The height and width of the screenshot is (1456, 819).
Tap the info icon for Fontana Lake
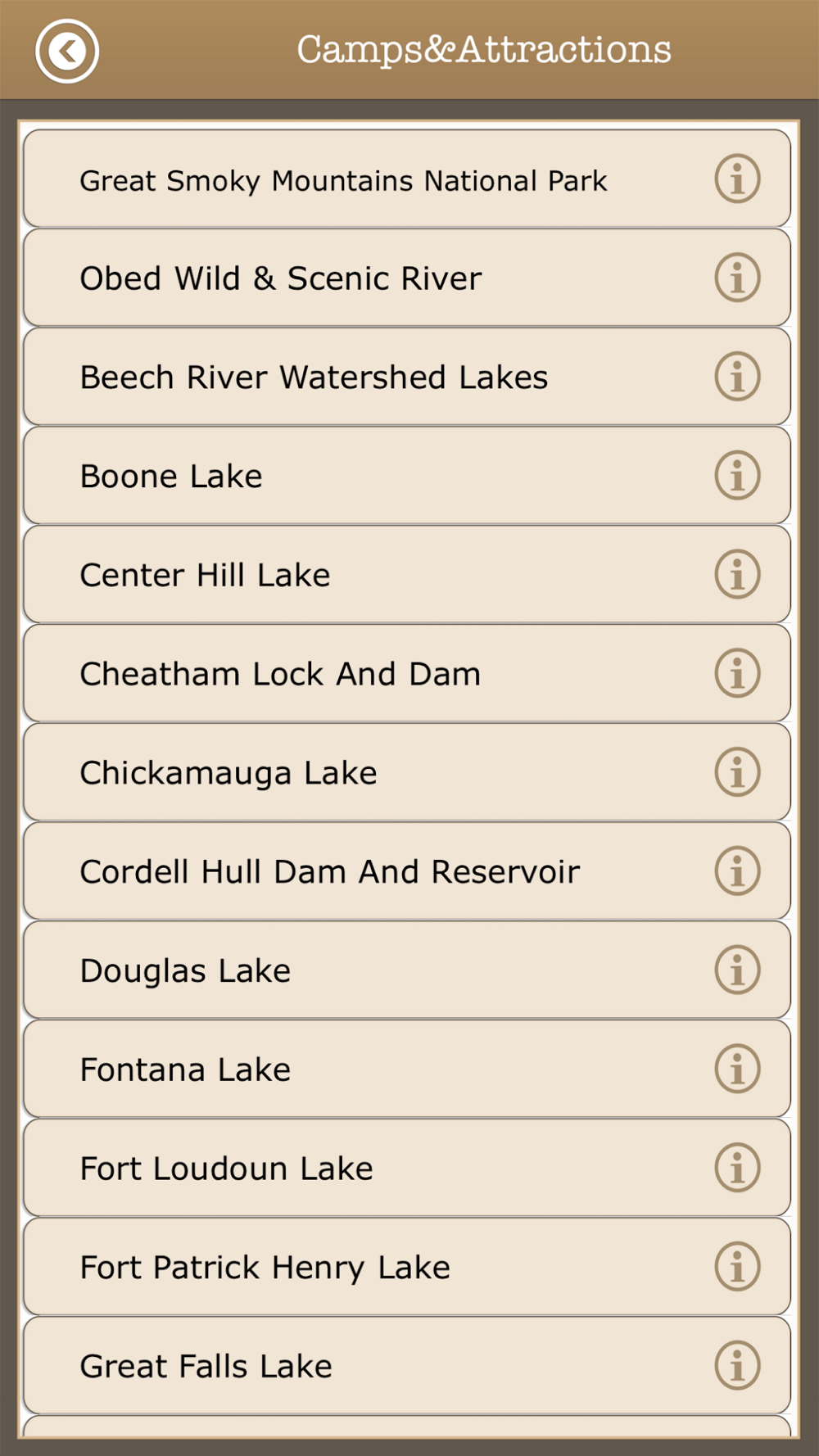click(737, 1069)
